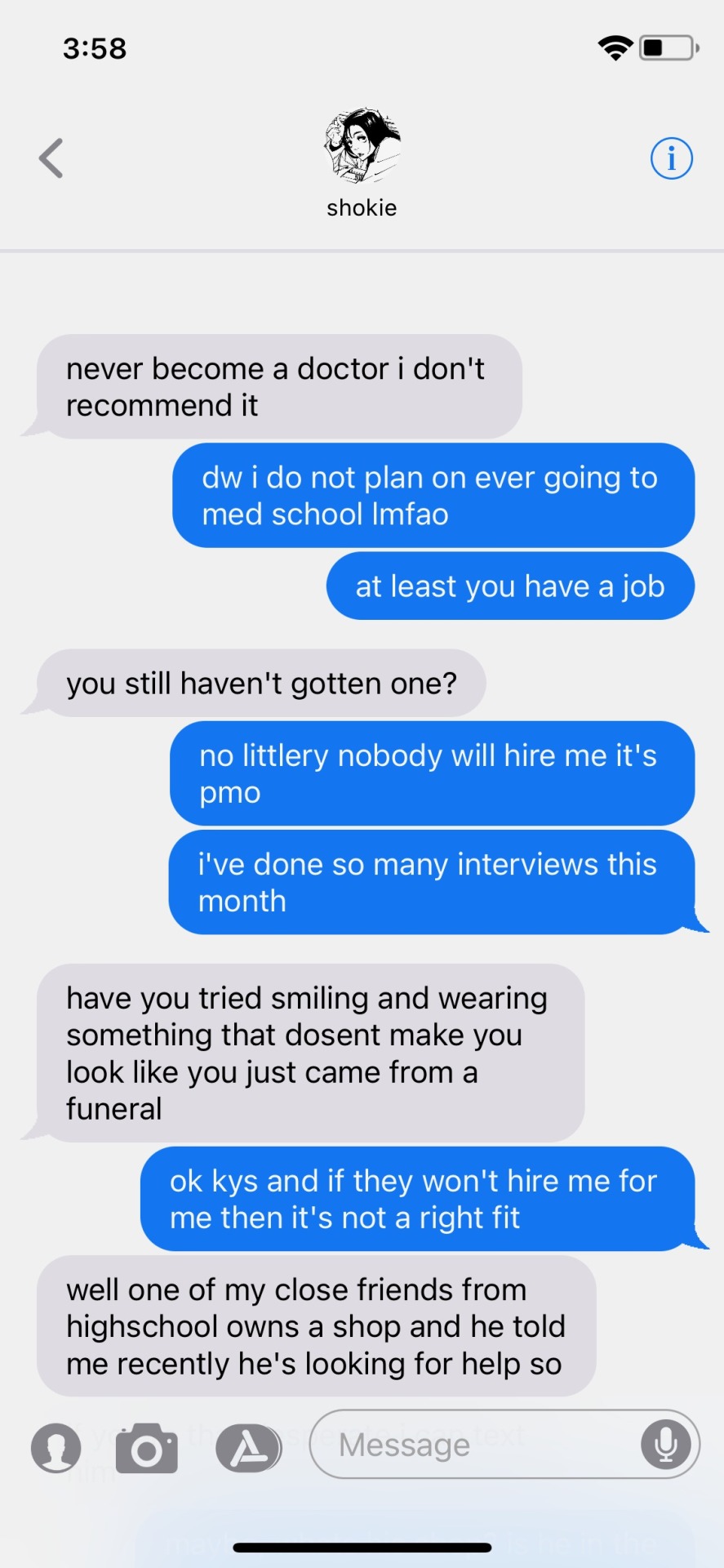Screen dimensions: 724x1568
Task: Open the info details for shokie
Action: [x=671, y=158]
